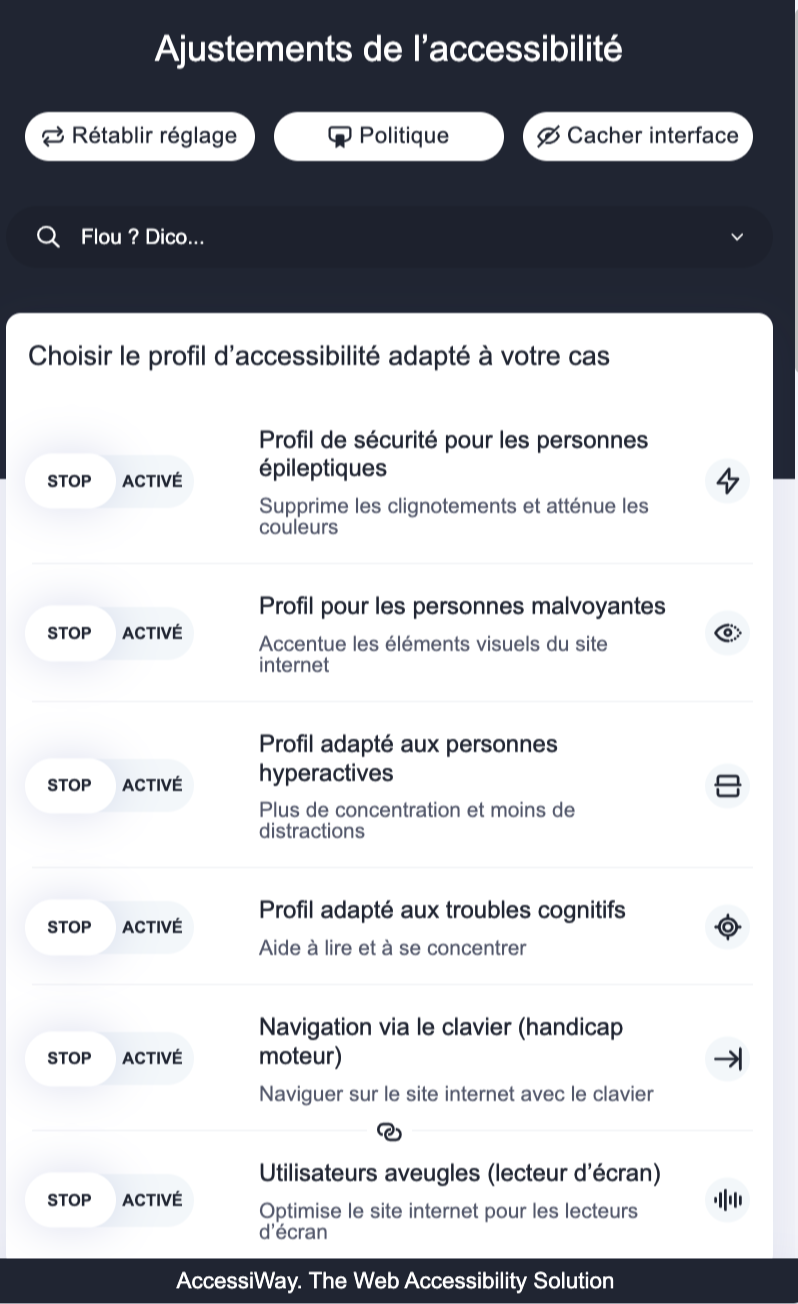Screen dimensions: 798x1304
Task: Select ACTIVÉ for the troubles cognitifs profile
Action: (152, 927)
